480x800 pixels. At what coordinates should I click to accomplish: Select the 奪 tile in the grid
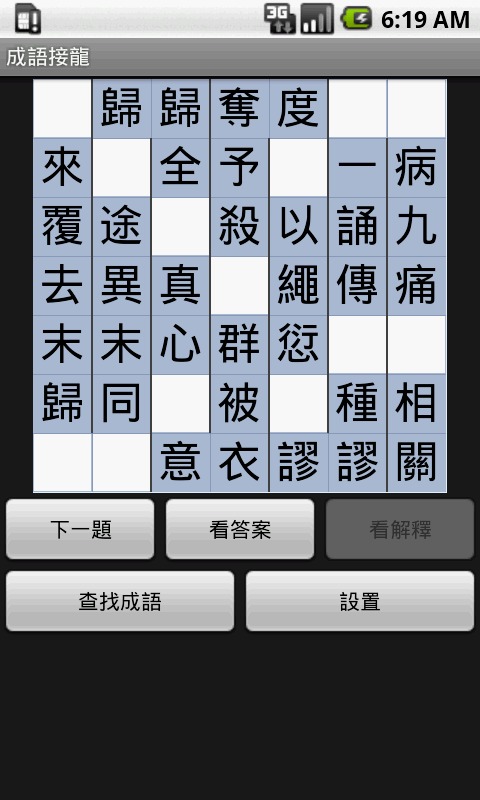[240, 108]
